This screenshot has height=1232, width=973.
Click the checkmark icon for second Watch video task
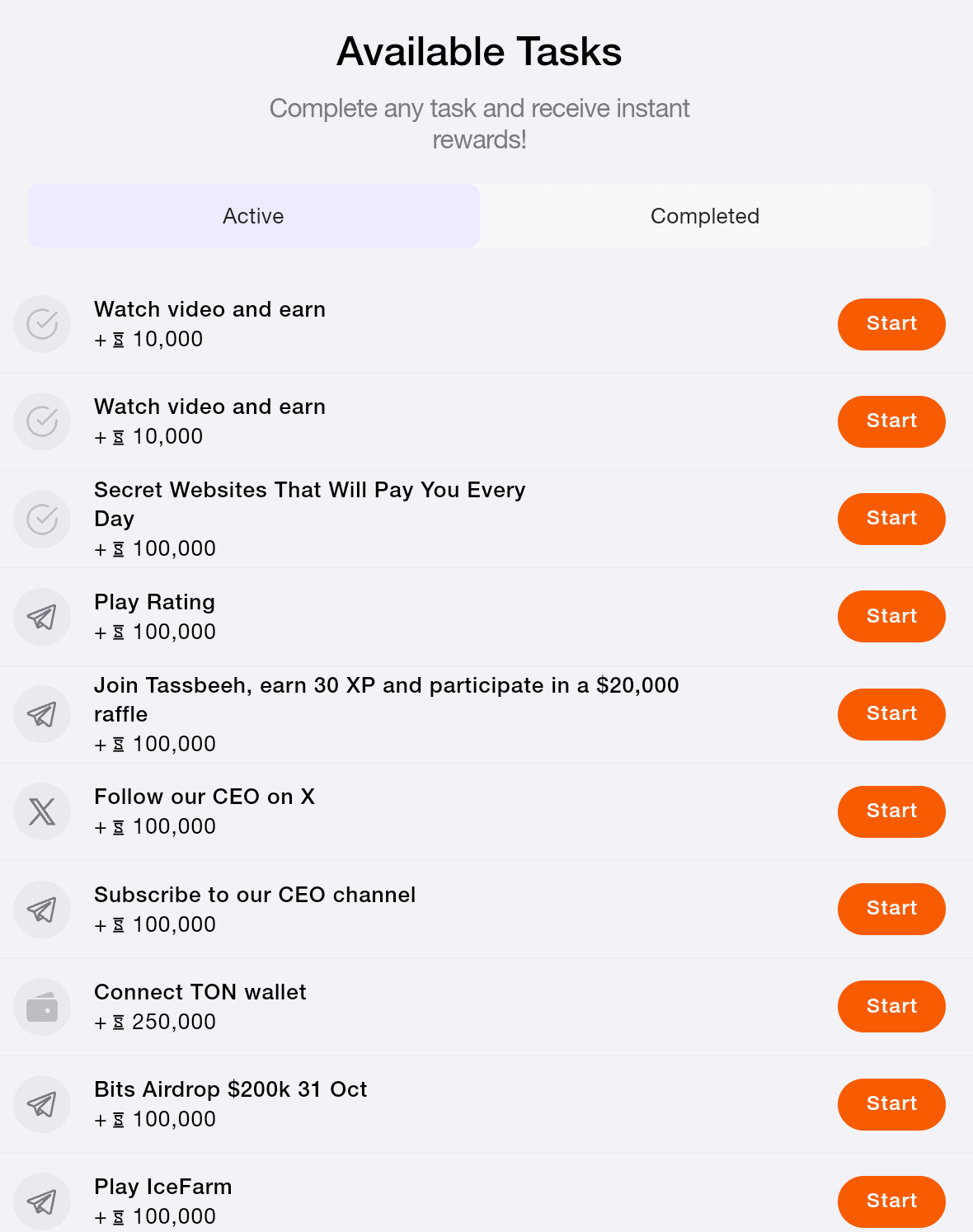coord(42,421)
